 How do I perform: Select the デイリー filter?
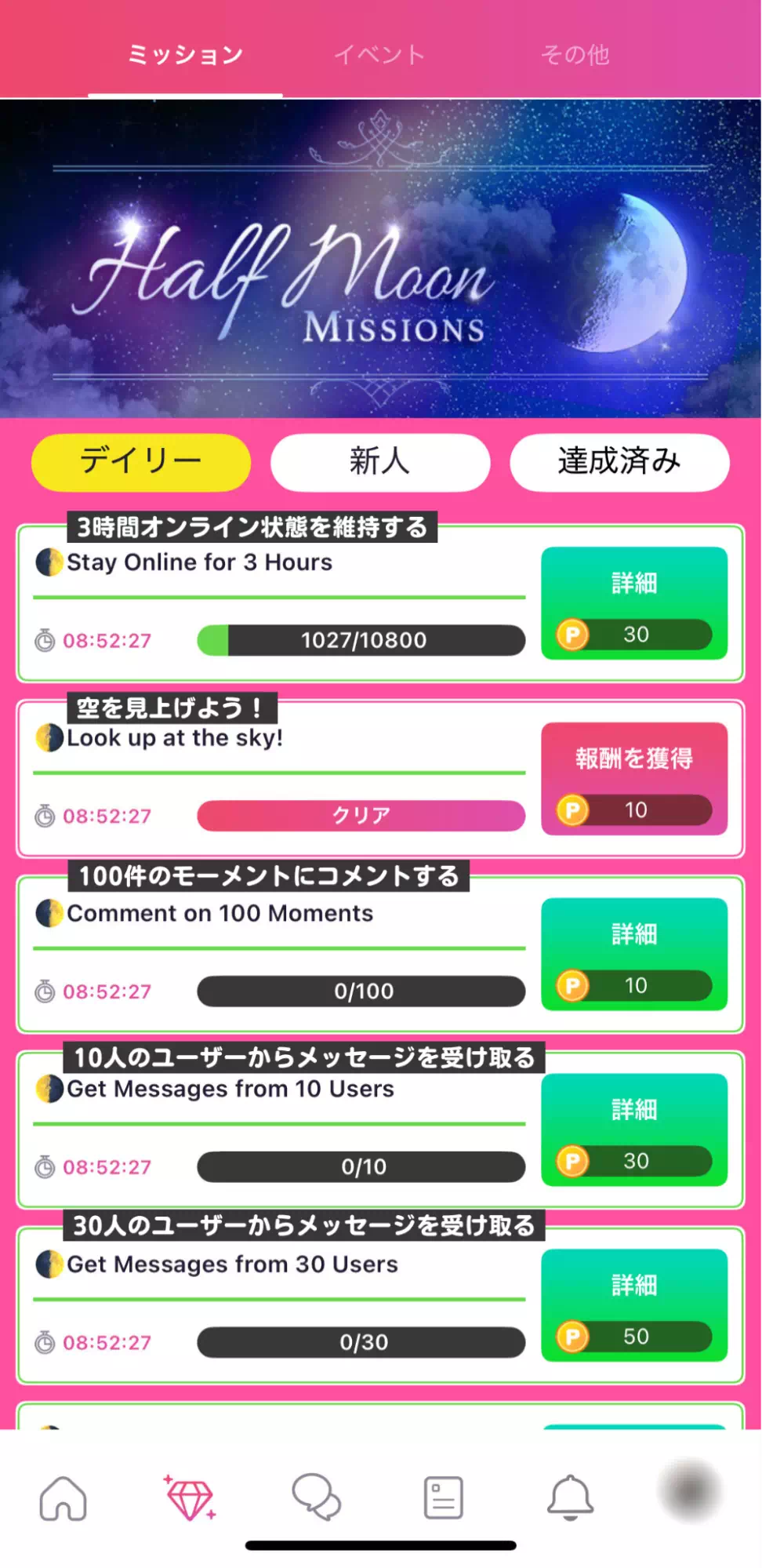coord(140,463)
